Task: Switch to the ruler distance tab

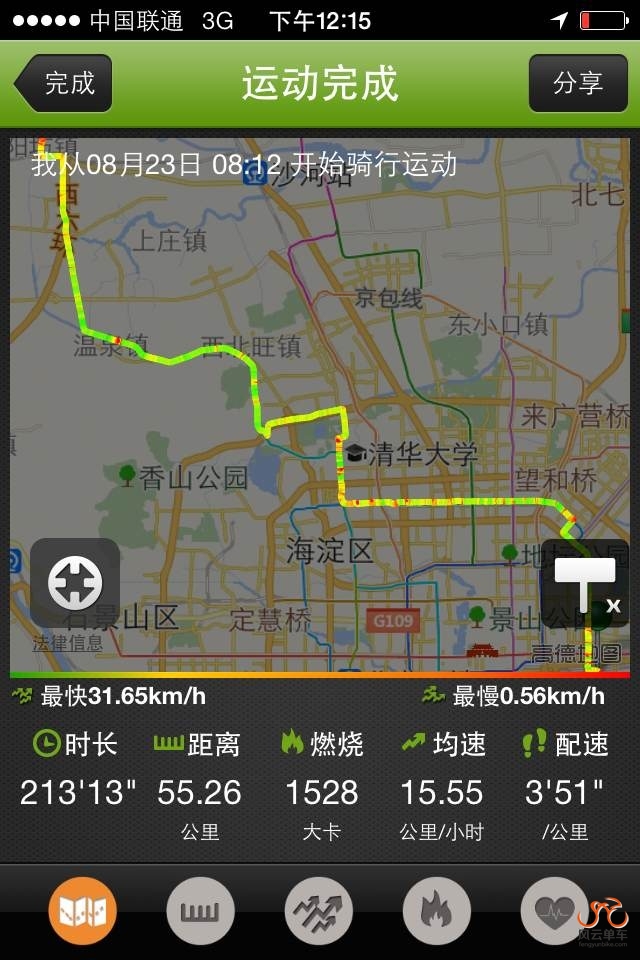Action: (x=201, y=911)
